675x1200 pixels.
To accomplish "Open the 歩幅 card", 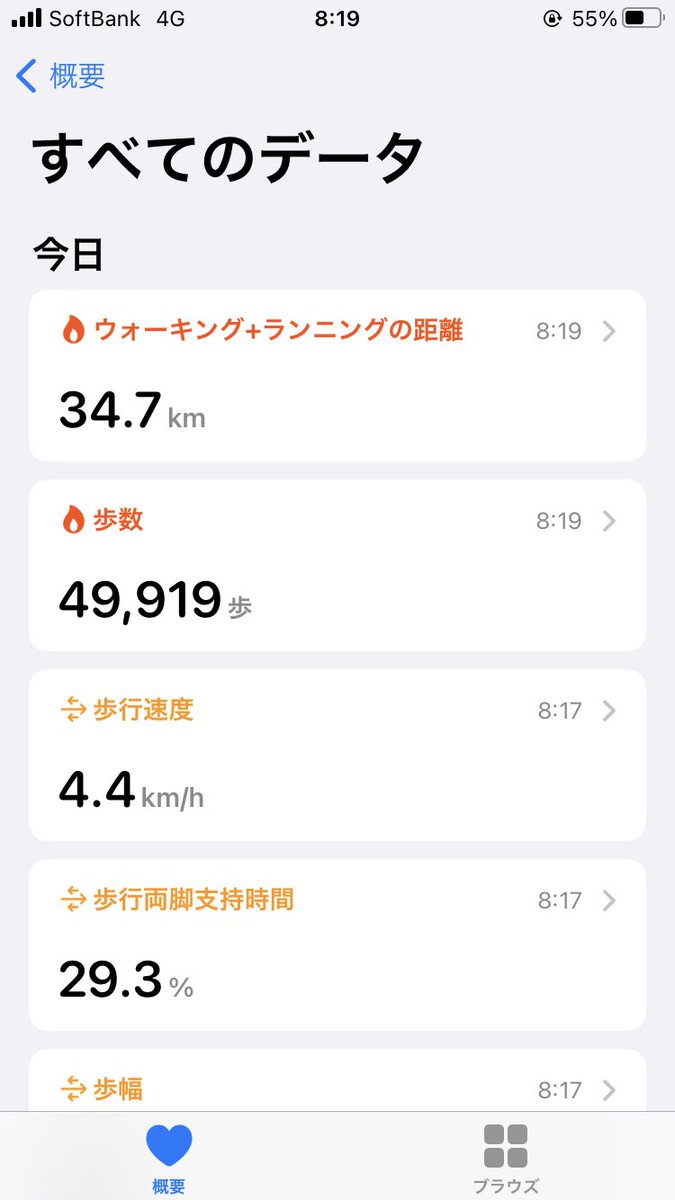I will (337, 1081).
